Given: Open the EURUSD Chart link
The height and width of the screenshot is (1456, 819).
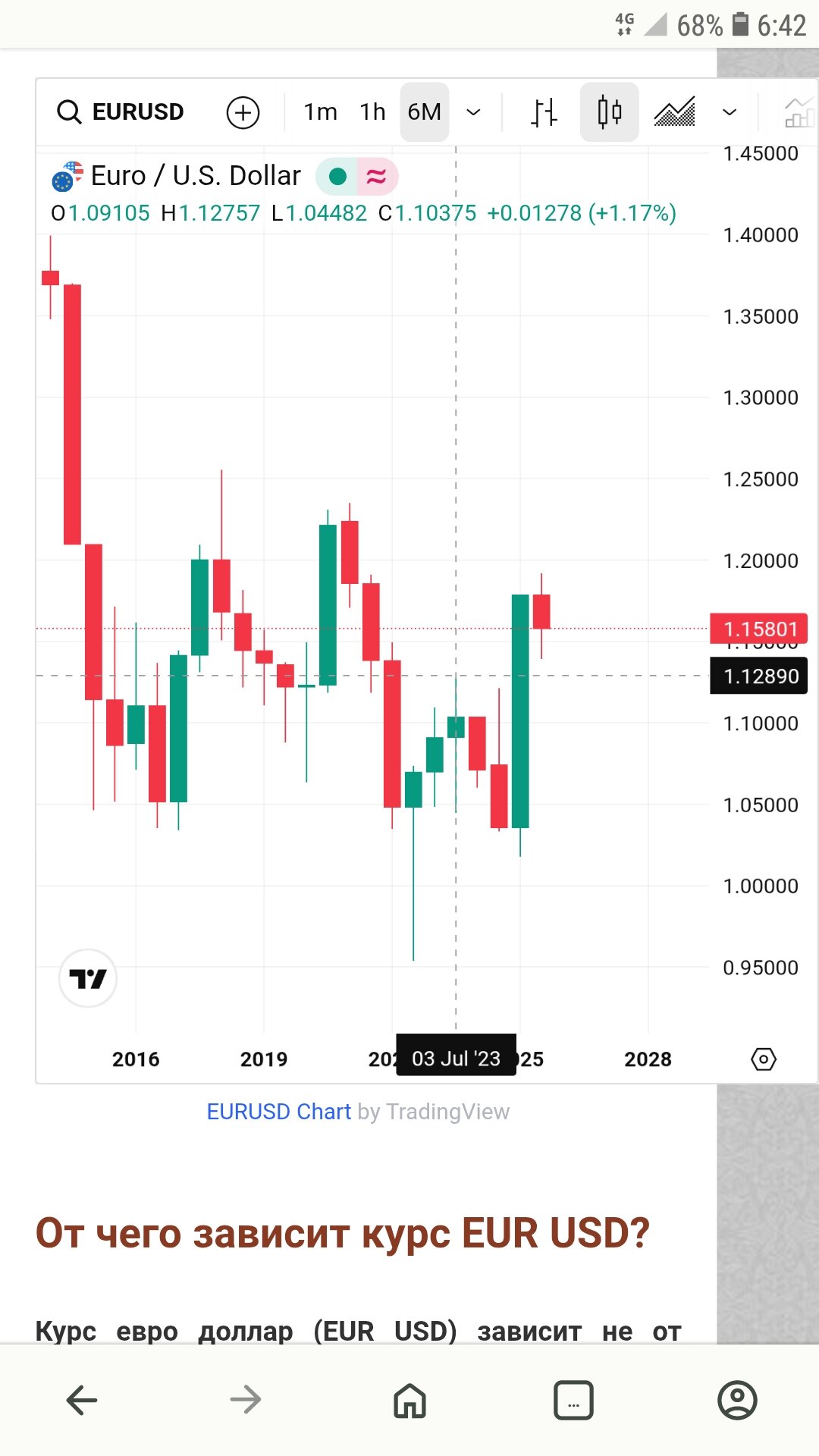Looking at the screenshot, I should [278, 1112].
